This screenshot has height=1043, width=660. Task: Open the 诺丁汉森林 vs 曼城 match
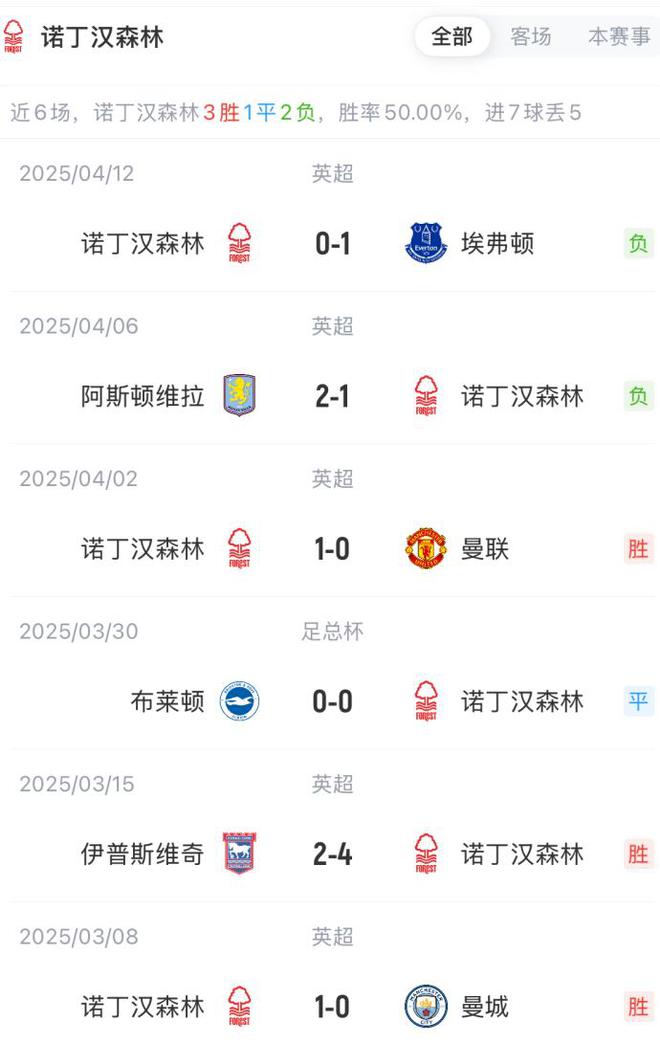332,1007
